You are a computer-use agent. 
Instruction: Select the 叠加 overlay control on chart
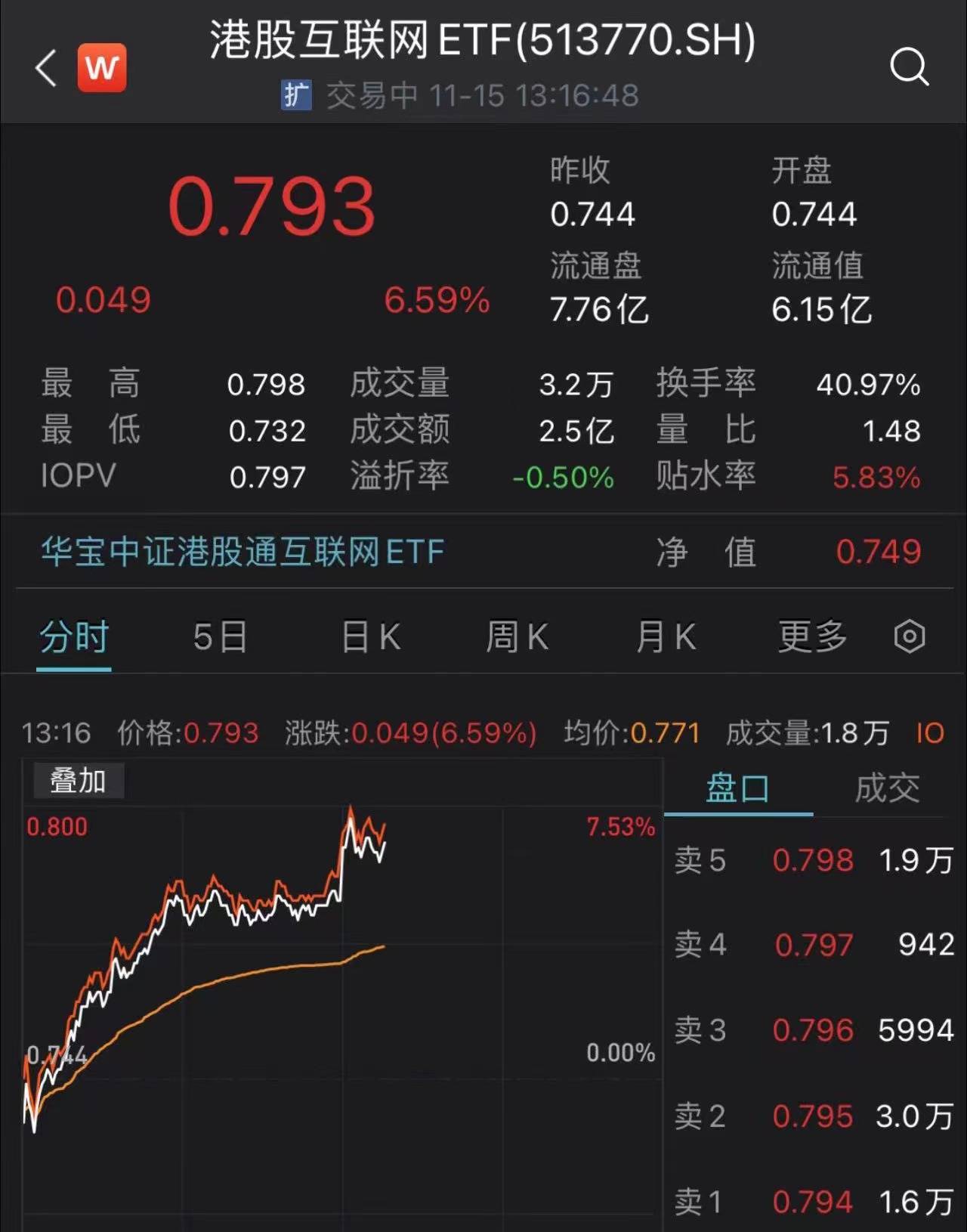click(78, 782)
